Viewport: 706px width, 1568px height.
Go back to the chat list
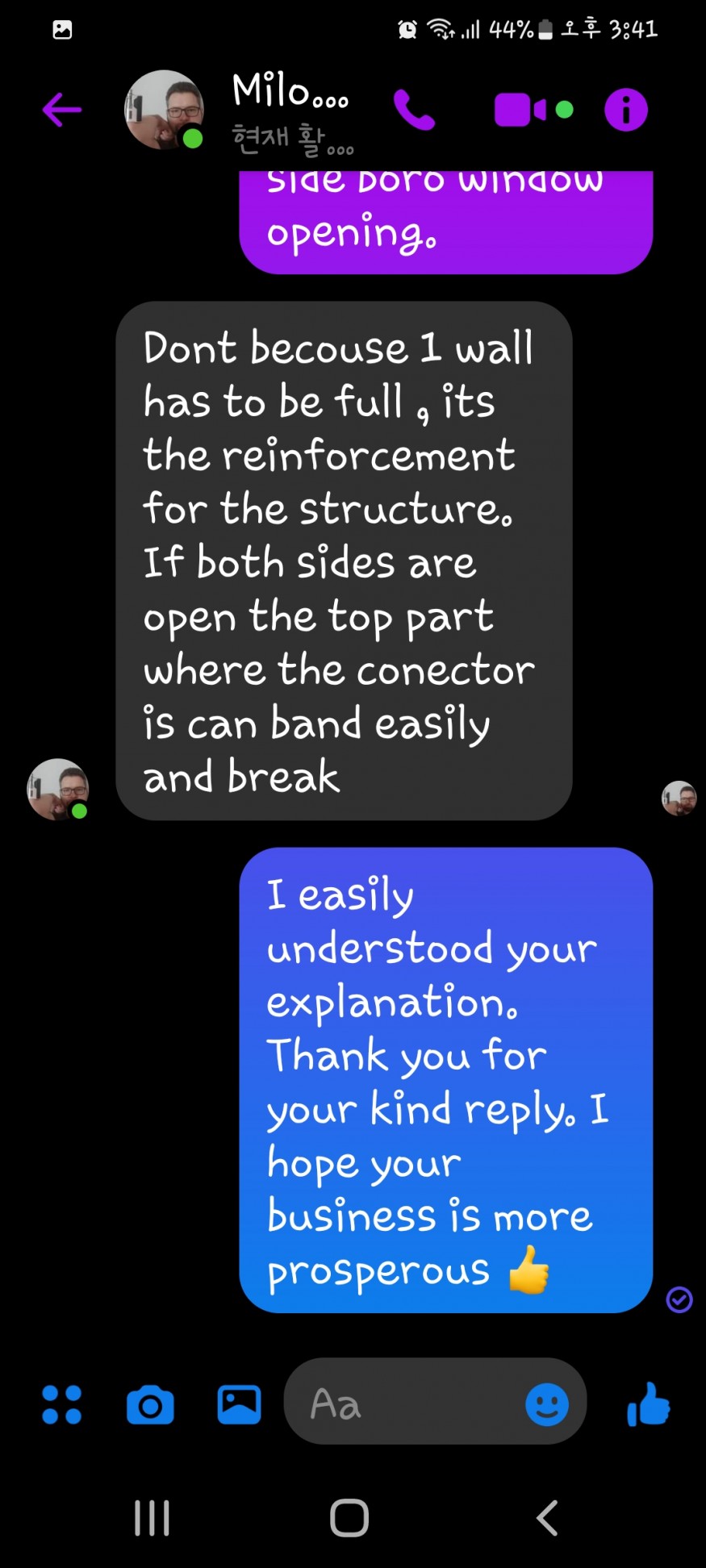tap(62, 110)
